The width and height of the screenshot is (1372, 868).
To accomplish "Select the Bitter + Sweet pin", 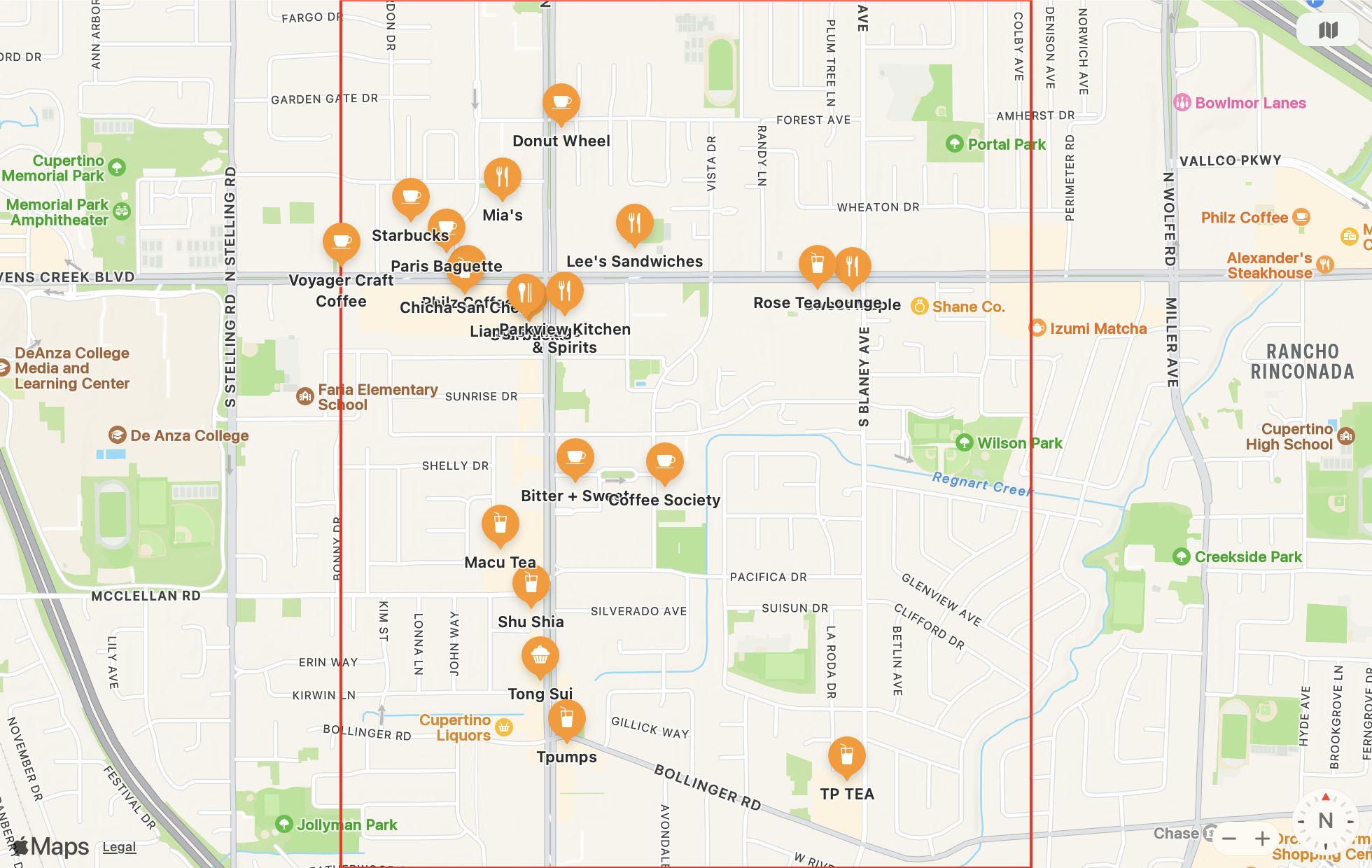I will point(575,458).
